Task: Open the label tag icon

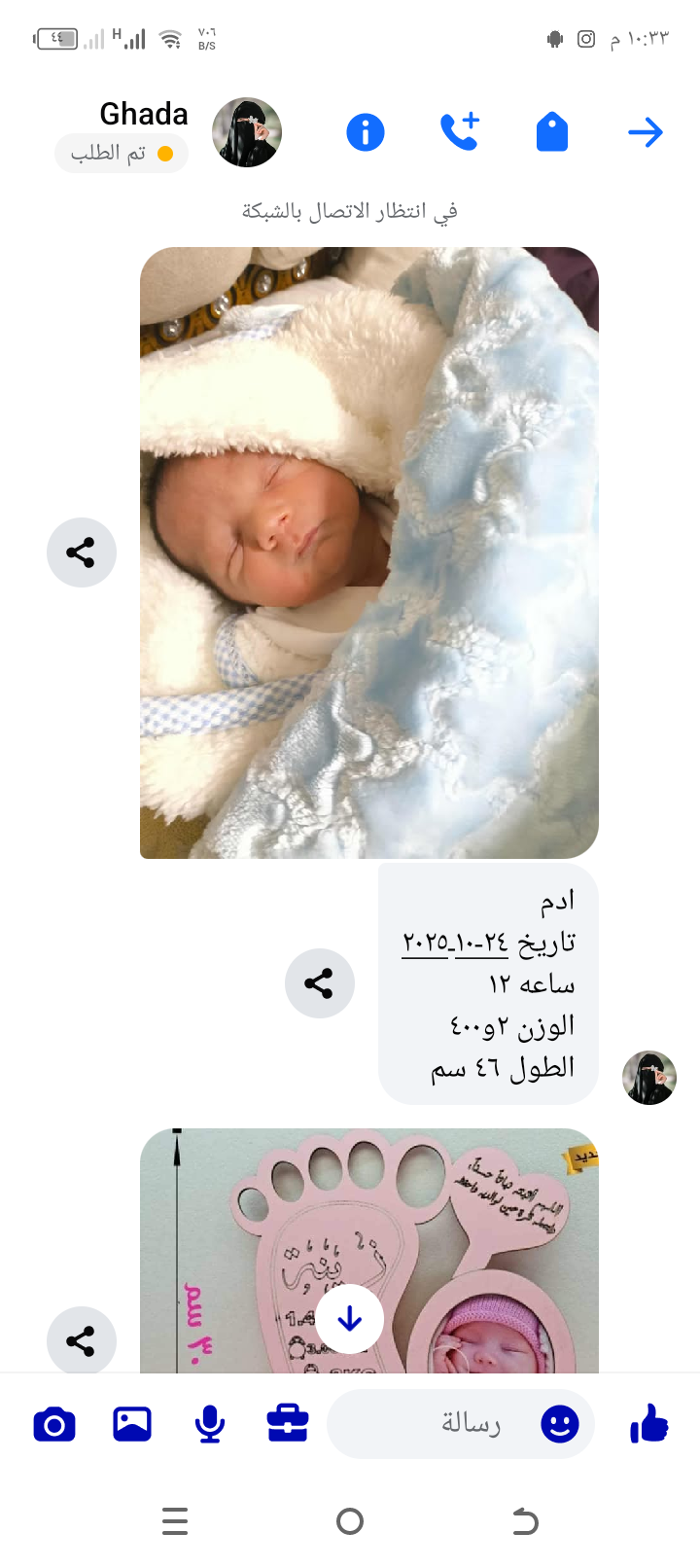Action: click(x=551, y=132)
